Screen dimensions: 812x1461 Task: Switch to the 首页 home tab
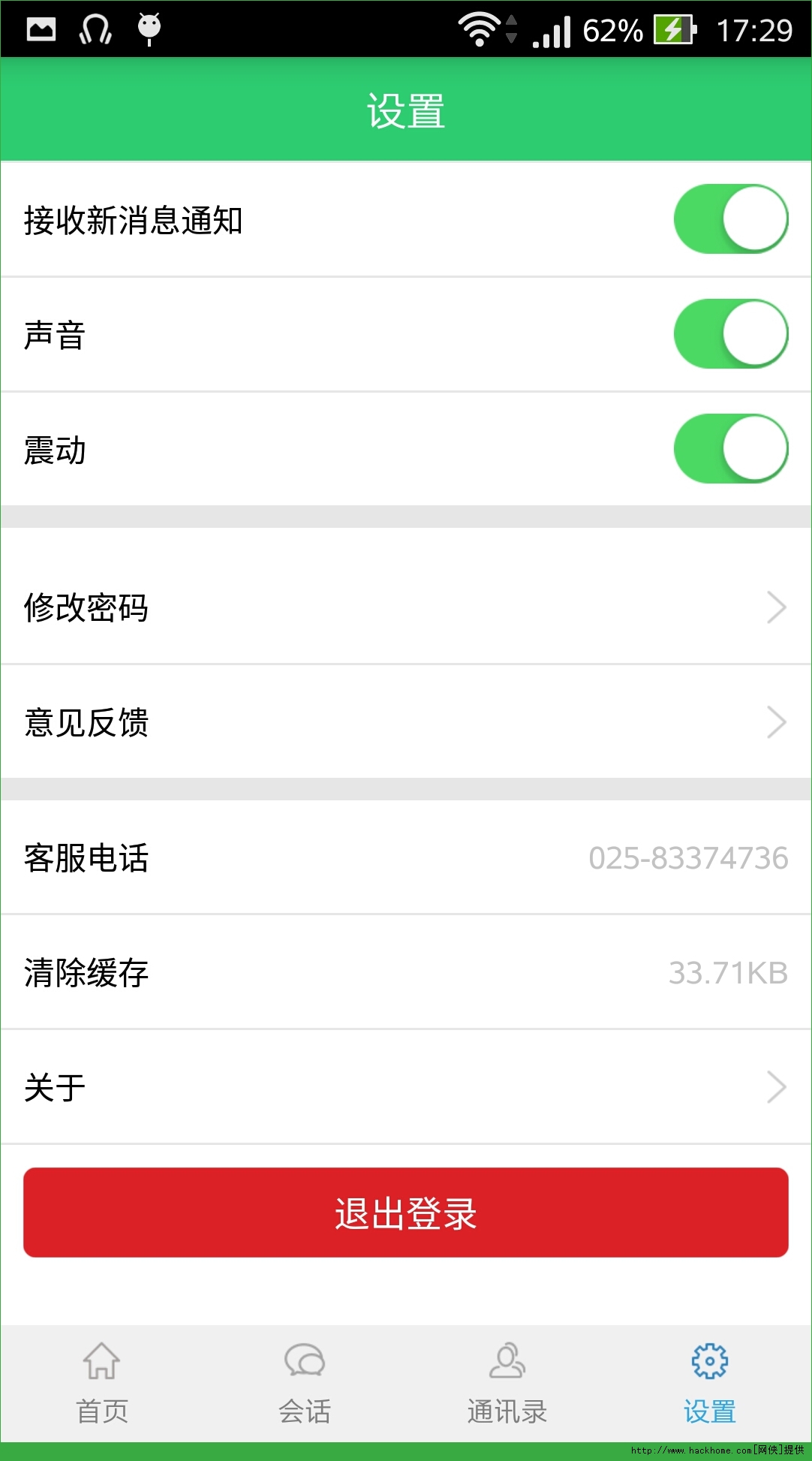pos(102,1383)
